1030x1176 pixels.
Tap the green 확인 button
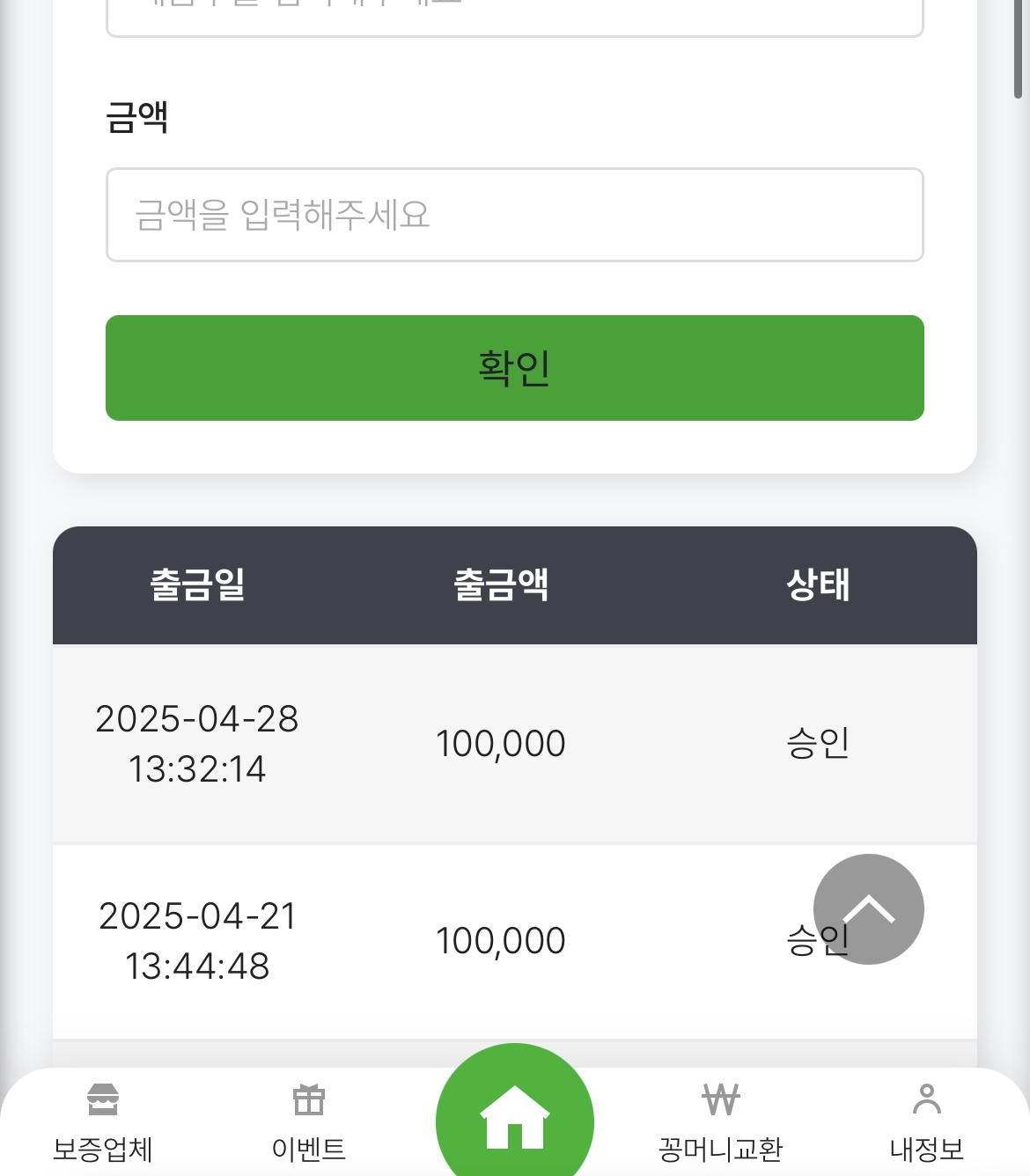point(514,368)
